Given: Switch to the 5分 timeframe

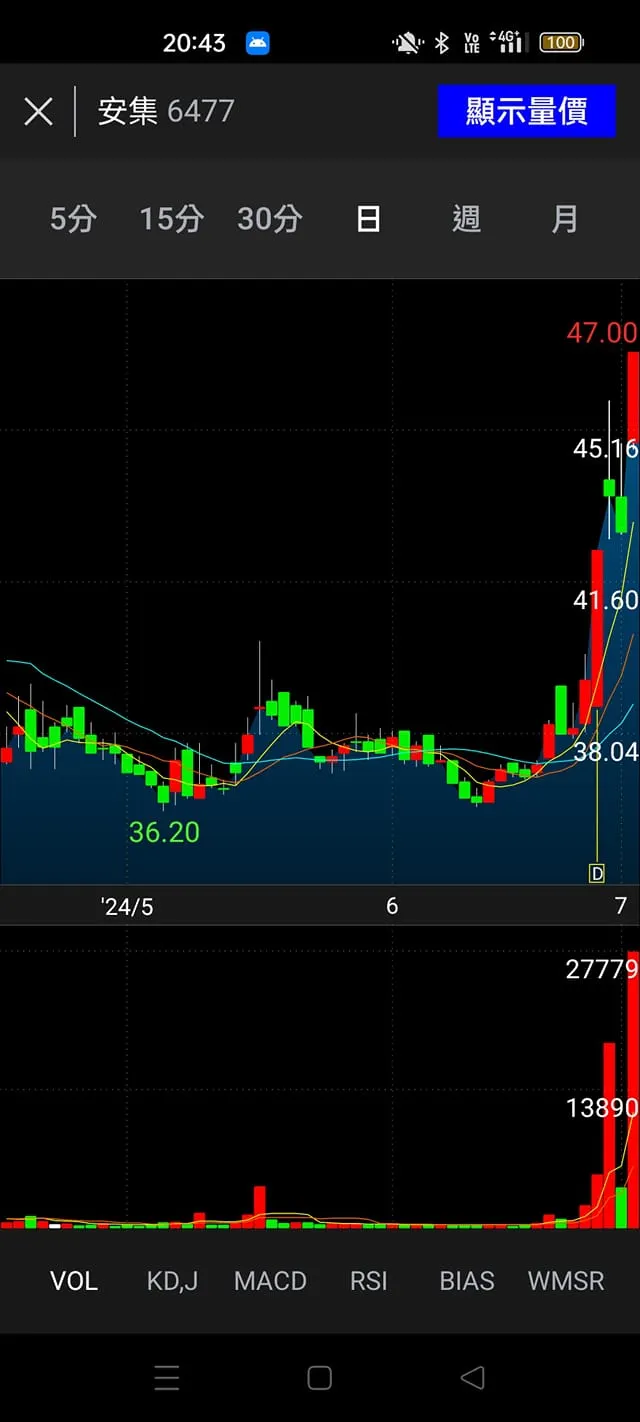Looking at the screenshot, I should pos(73,219).
